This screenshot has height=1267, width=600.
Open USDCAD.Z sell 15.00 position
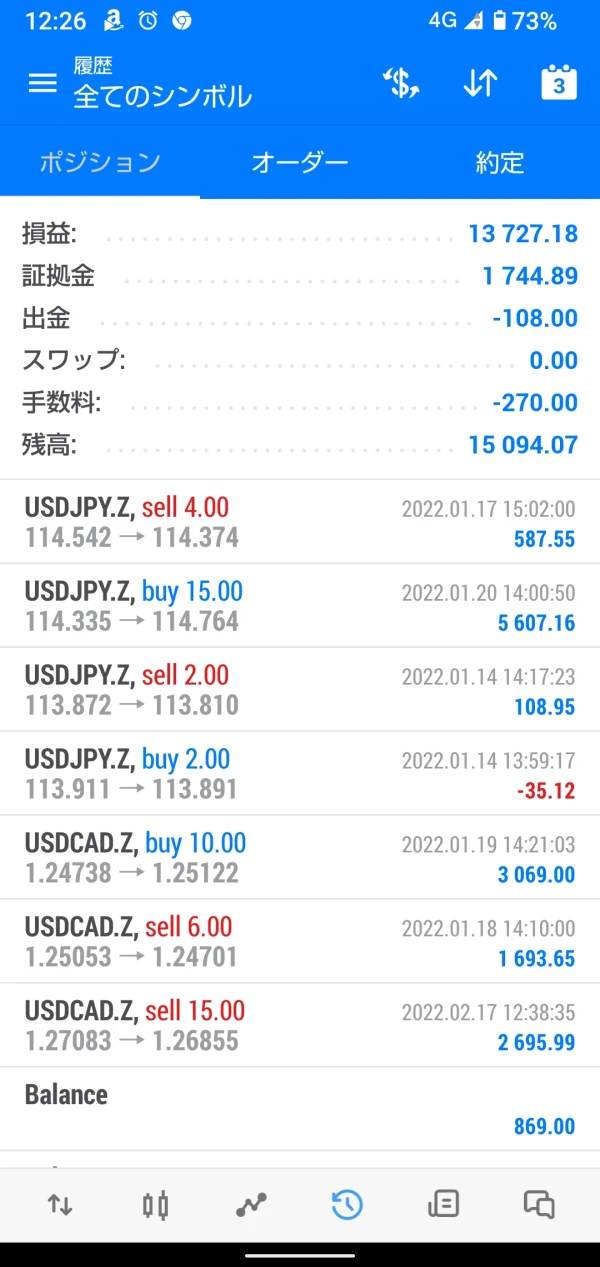[300, 1025]
